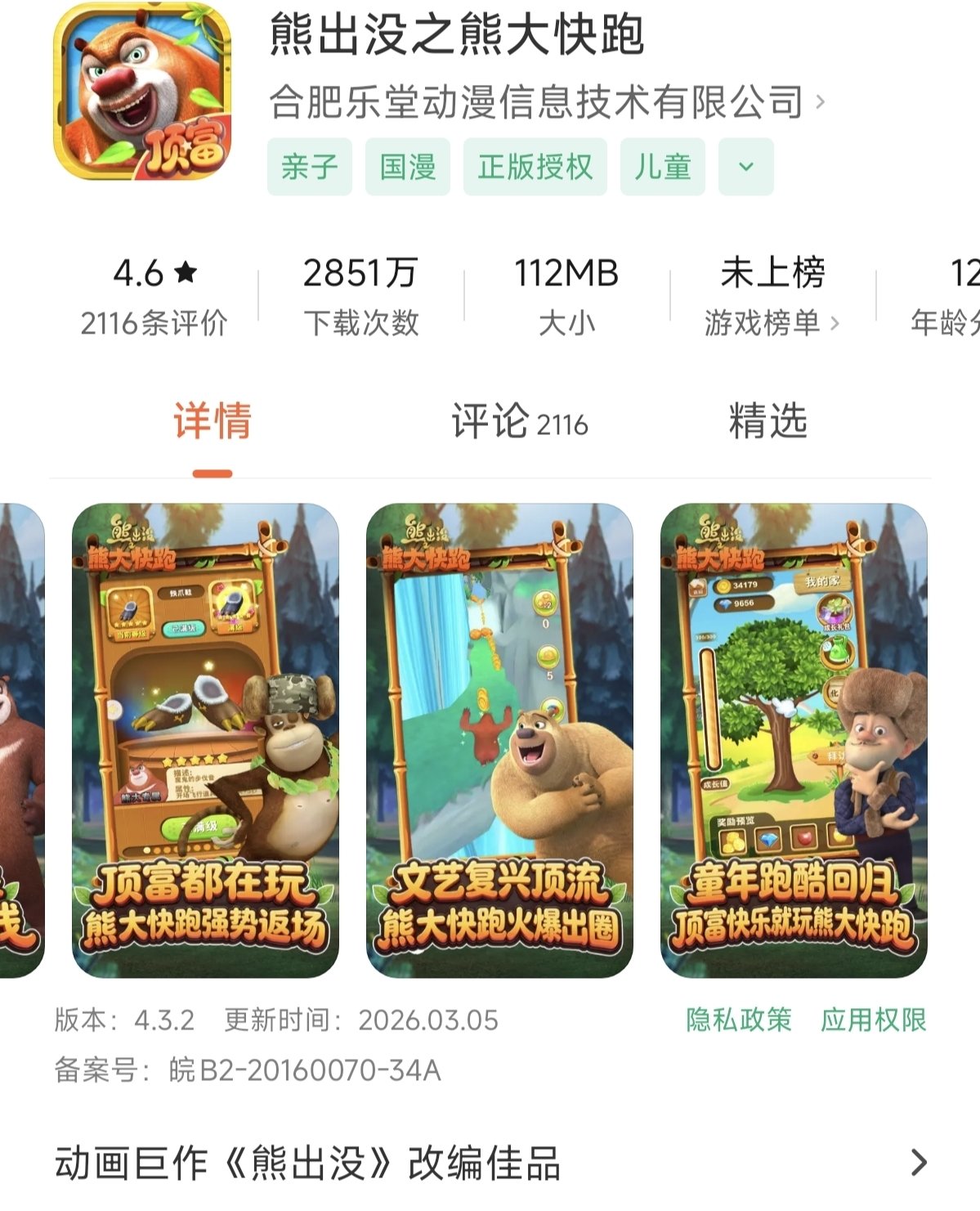
Task: Select the 国漫 tag chip
Action: click(407, 167)
